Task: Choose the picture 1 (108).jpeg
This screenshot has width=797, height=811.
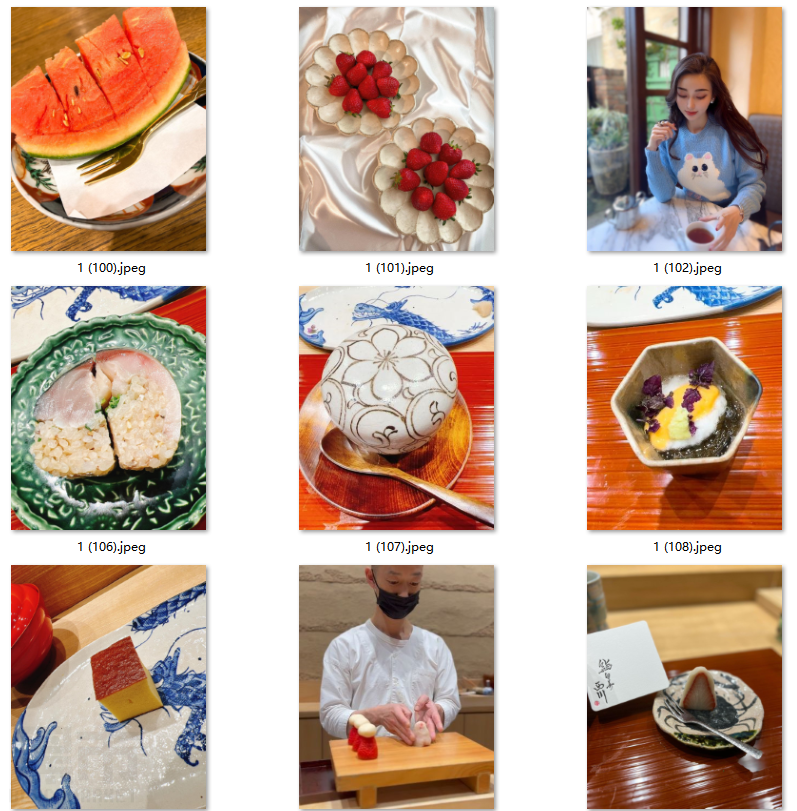Action: point(684,408)
